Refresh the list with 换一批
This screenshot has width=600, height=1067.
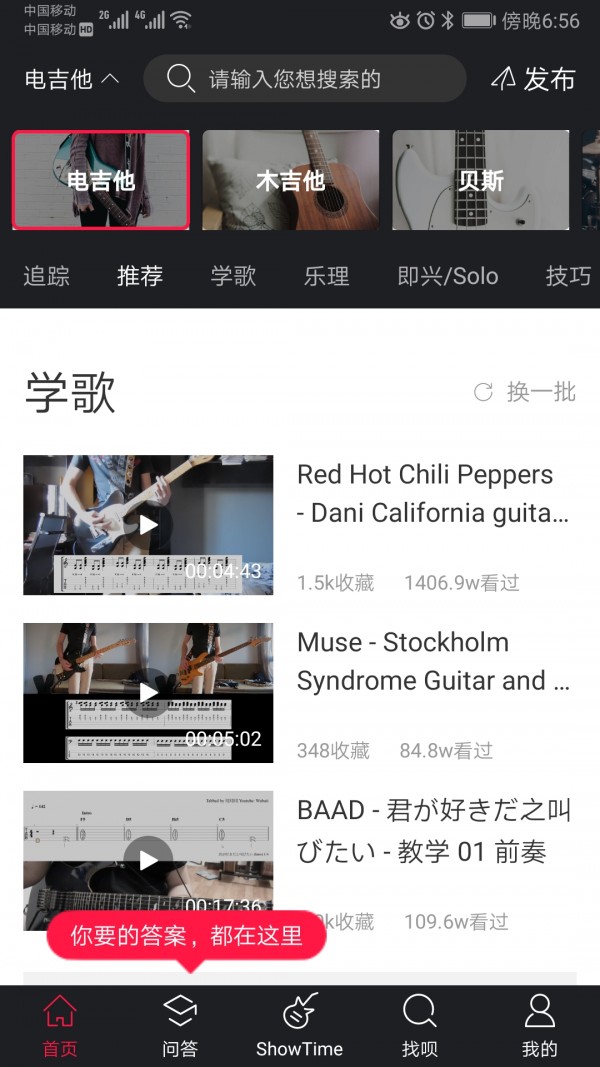pos(526,392)
